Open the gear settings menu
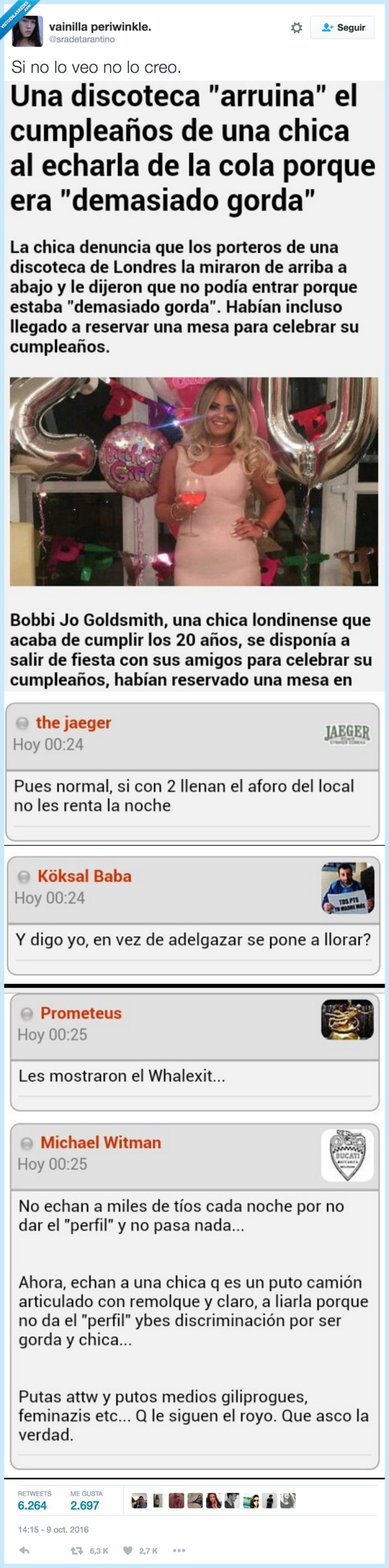Screen dimensions: 389x1568 (x=296, y=27)
